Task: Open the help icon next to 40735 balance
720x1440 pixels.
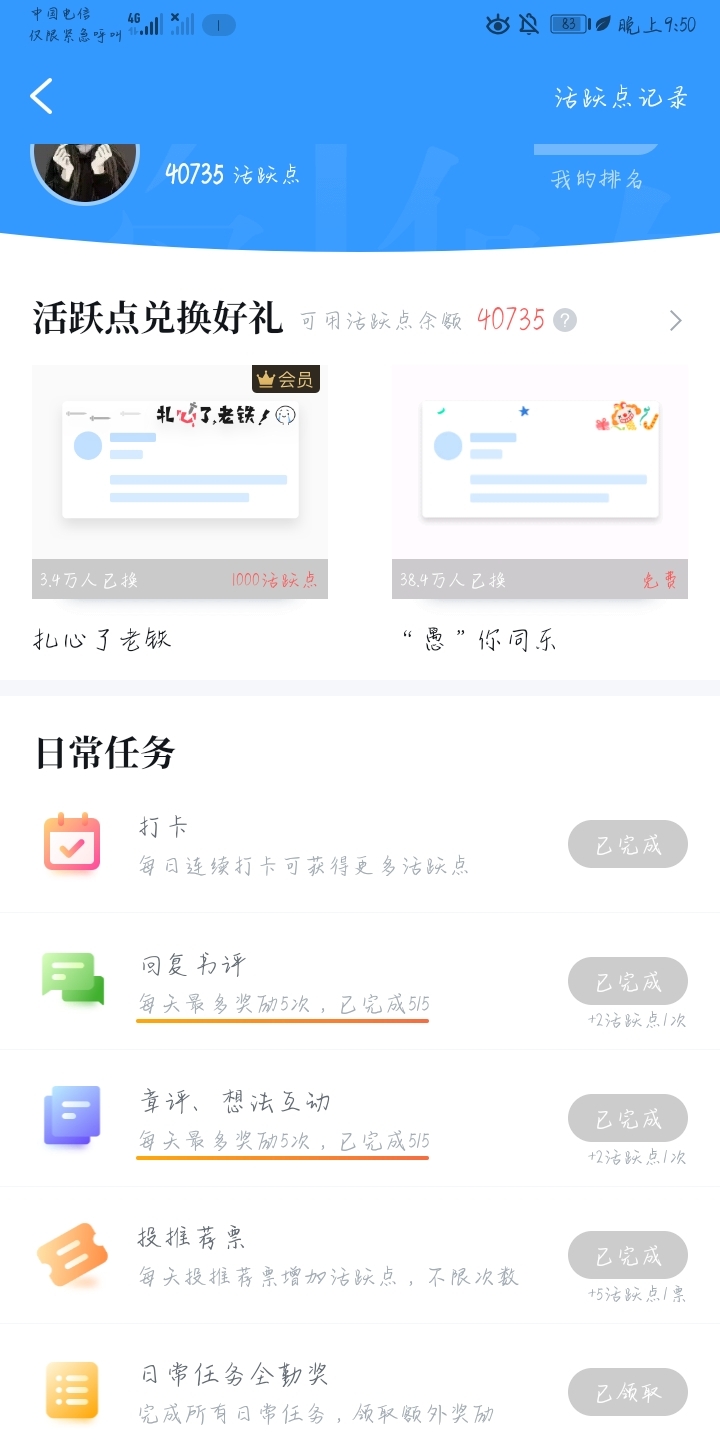Action: click(566, 320)
